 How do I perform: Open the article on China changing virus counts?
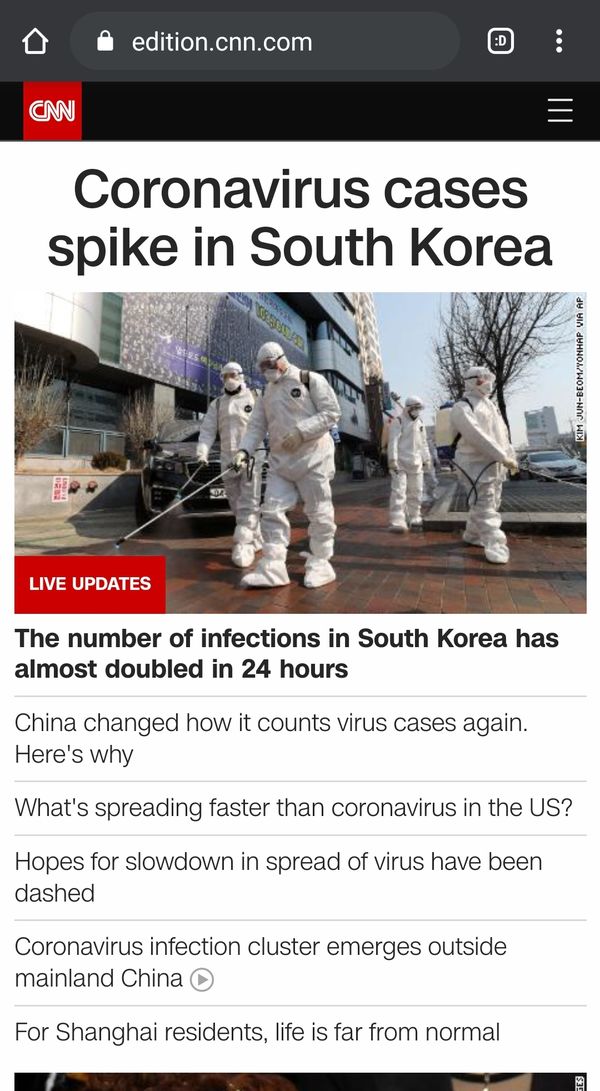pos(270,738)
